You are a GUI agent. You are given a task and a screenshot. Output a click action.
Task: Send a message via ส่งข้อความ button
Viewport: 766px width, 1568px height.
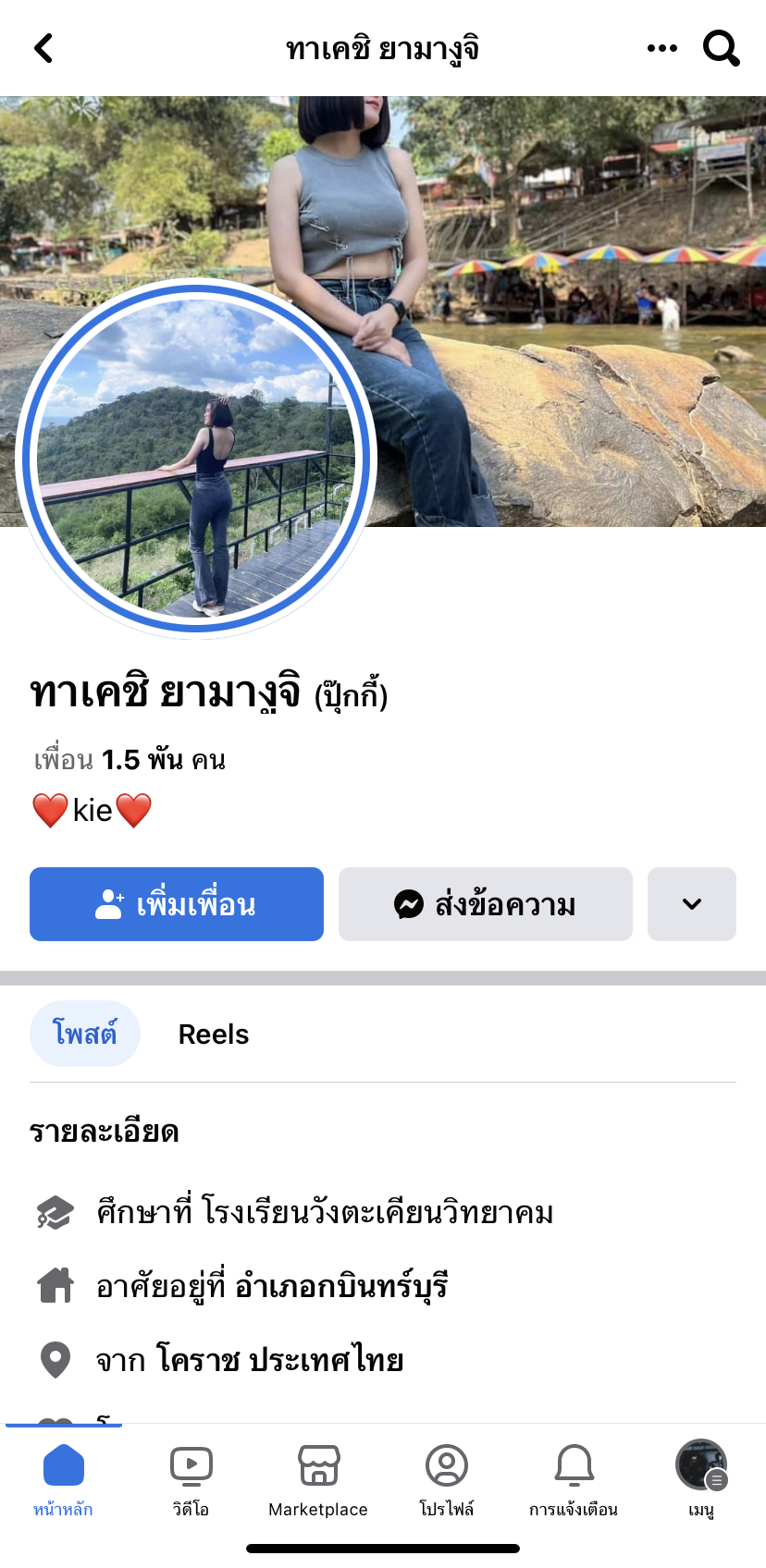(x=485, y=904)
